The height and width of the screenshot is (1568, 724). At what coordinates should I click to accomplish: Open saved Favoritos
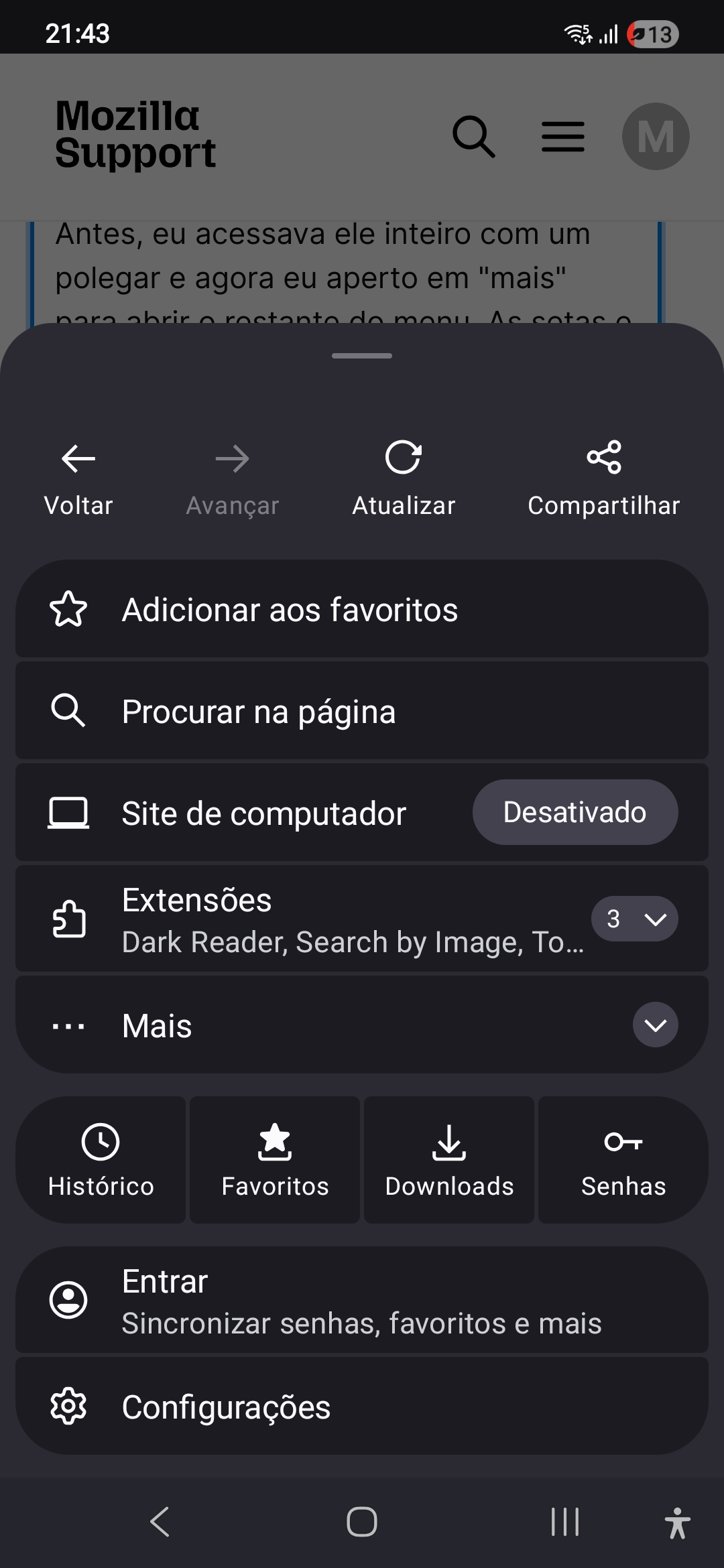[x=275, y=1161]
